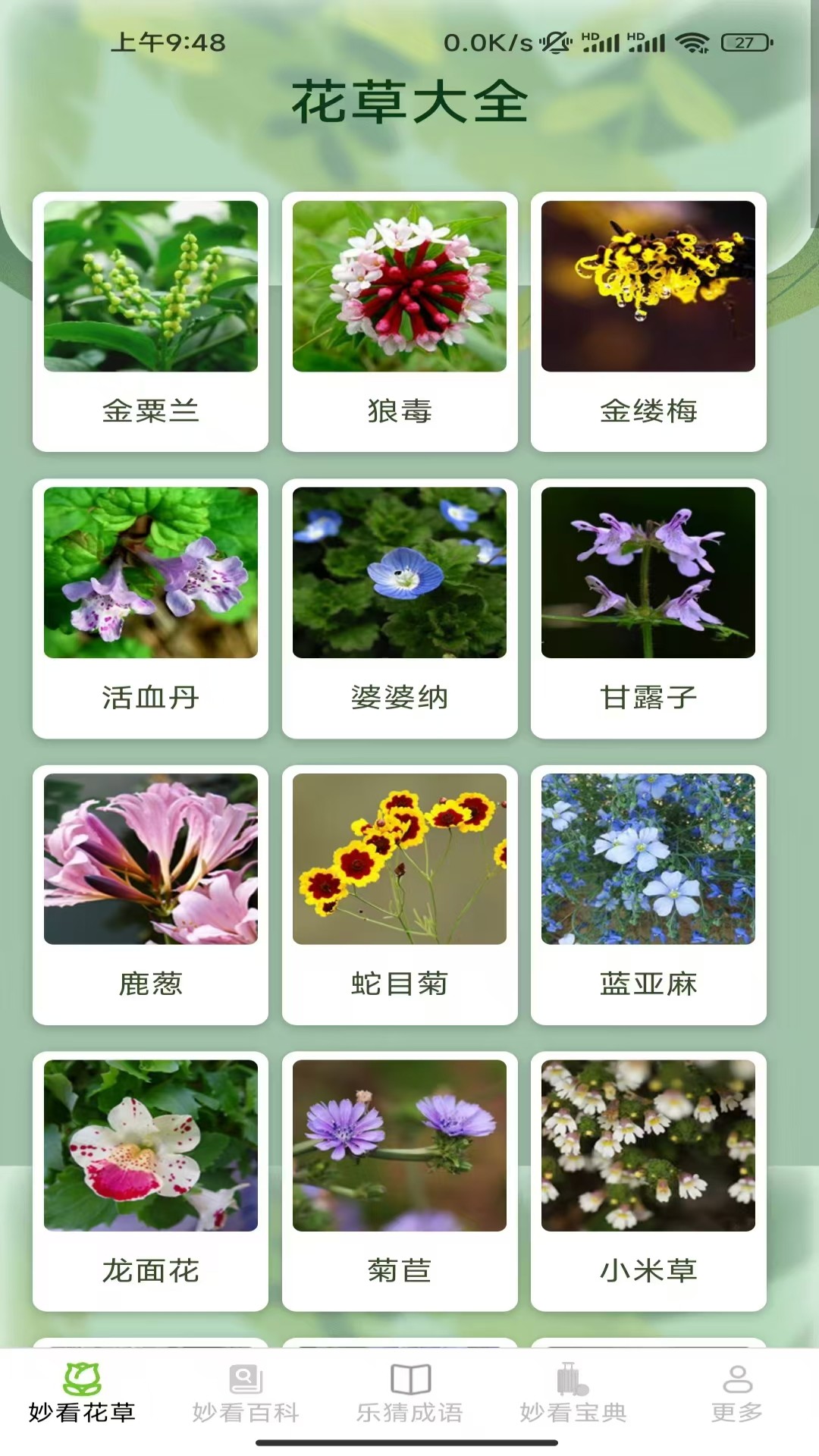The width and height of the screenshot is (819, 1456).
Task: Tap the 菊苣 flower card
Action: [400, 1181]
